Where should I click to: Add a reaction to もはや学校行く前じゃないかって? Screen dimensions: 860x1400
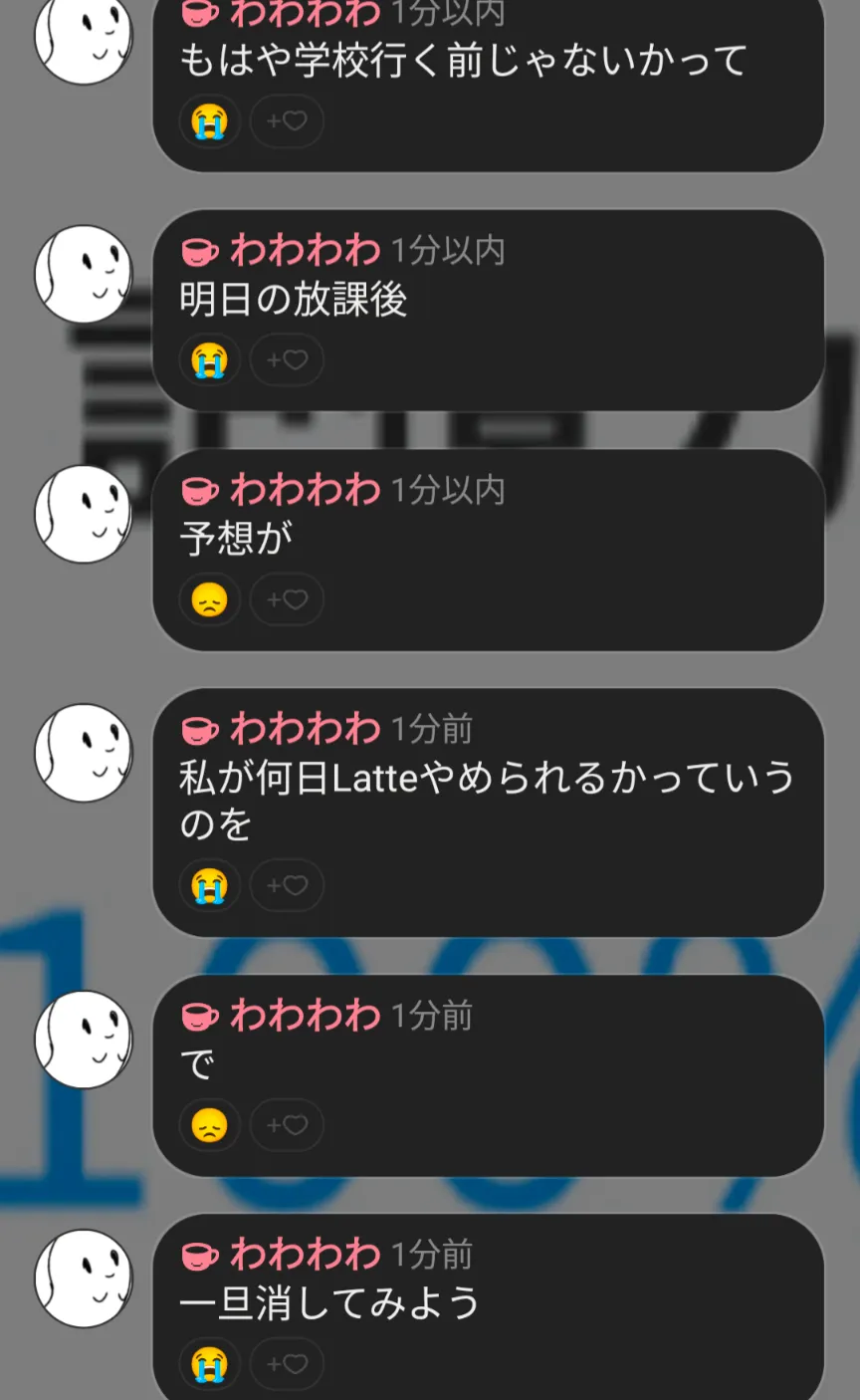click(287, 121)
